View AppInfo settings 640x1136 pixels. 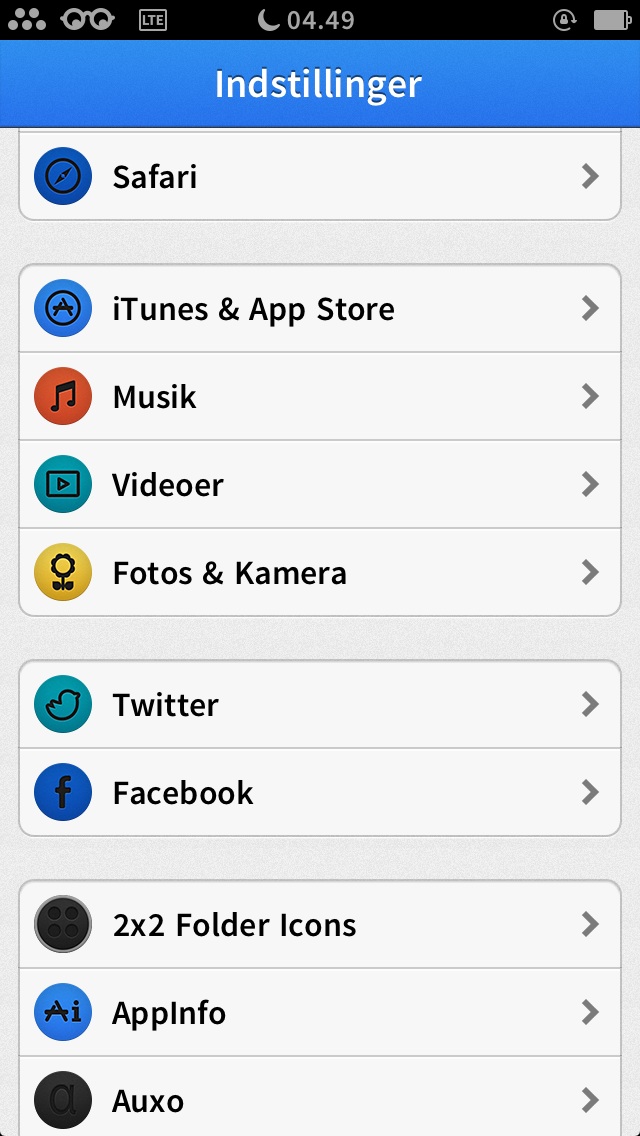[320, 1012]
